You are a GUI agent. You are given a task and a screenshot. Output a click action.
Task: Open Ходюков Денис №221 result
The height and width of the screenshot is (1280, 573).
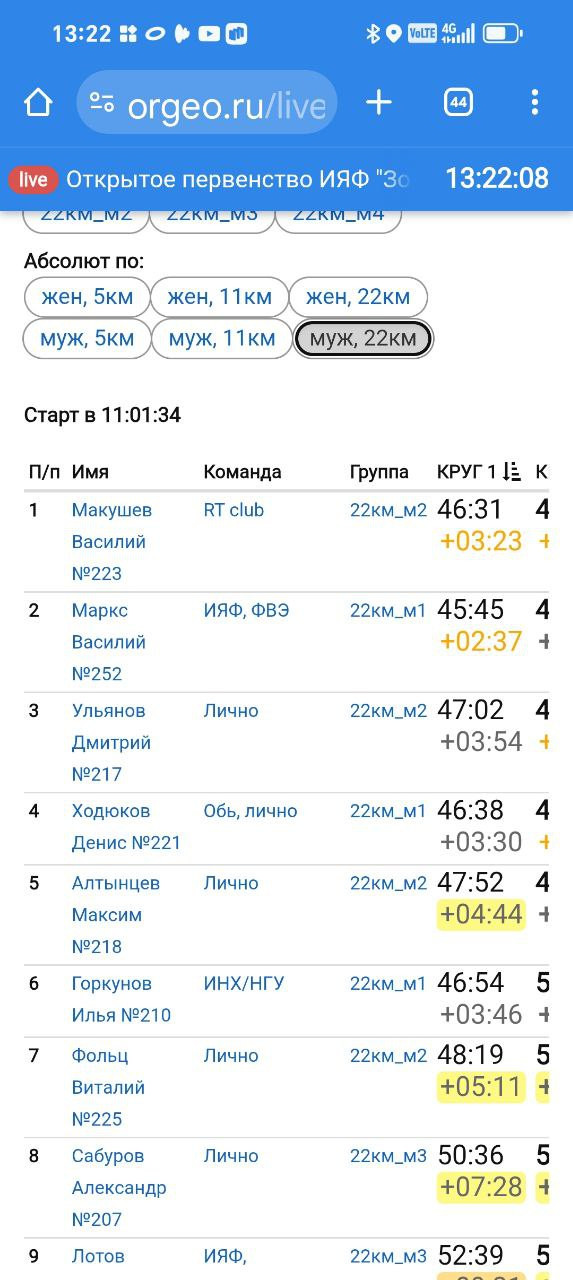tap(127, 827)
